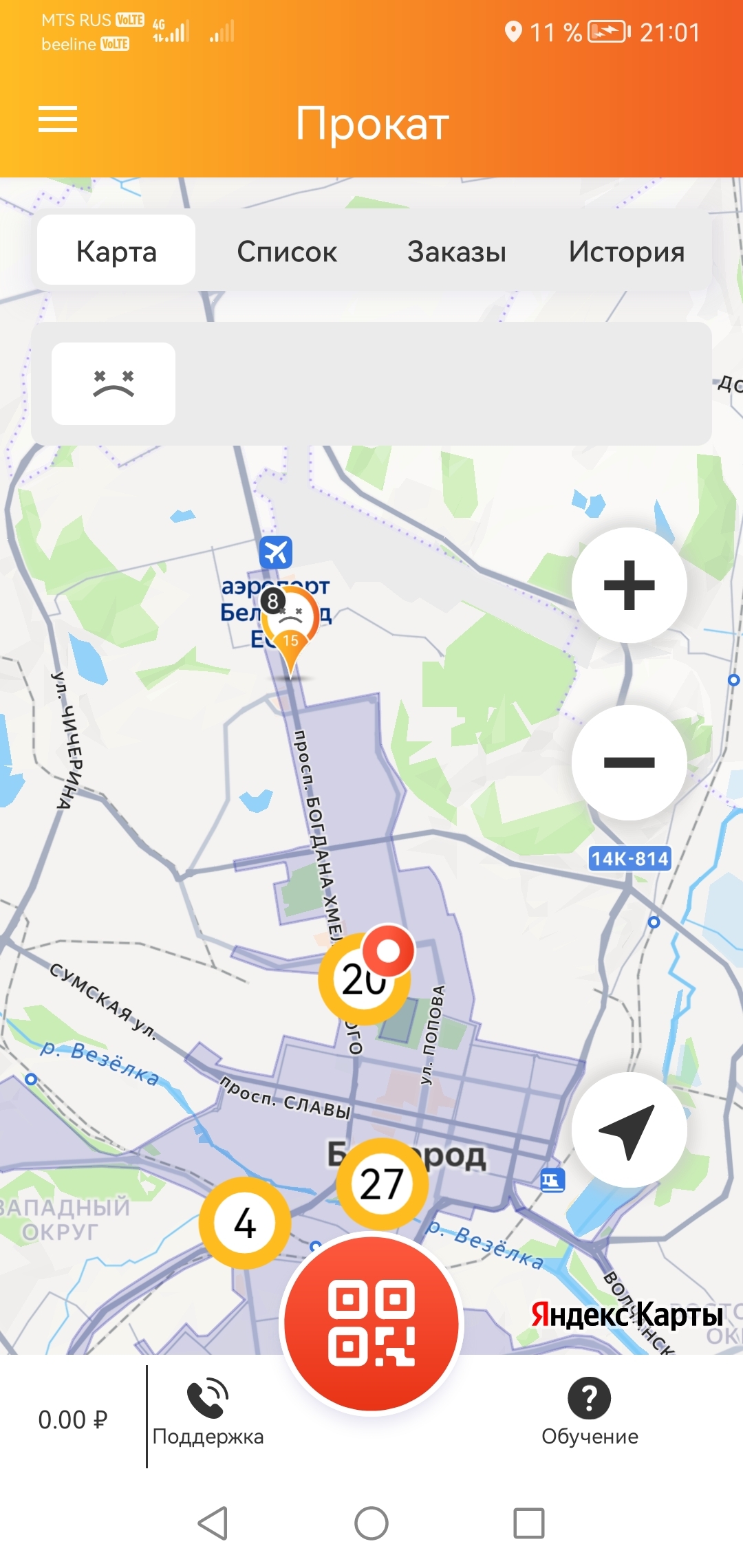The image size is (743, 1568).
Task: Open the История tab
Action: click(x=626, y=251)
